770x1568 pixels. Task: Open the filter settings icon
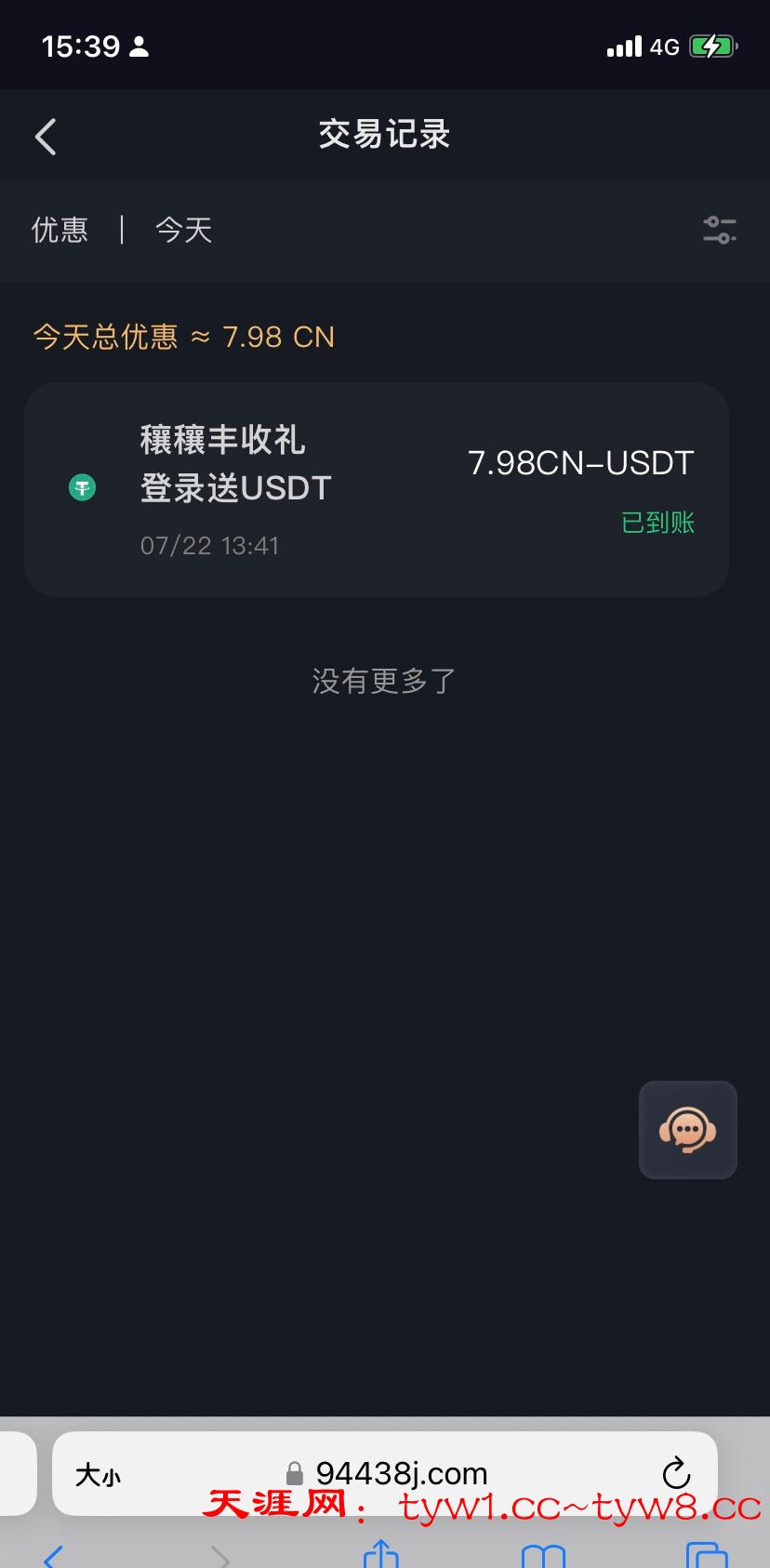(x=719, y=230)
